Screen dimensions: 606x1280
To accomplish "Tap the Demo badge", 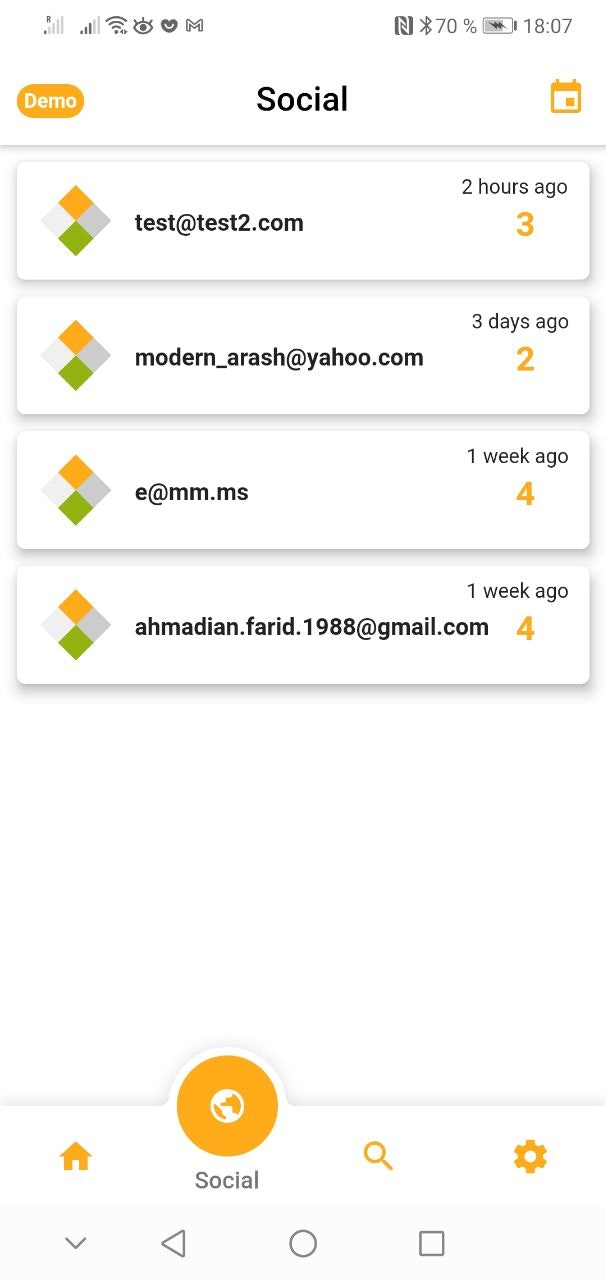I will (x=50, y=100).
